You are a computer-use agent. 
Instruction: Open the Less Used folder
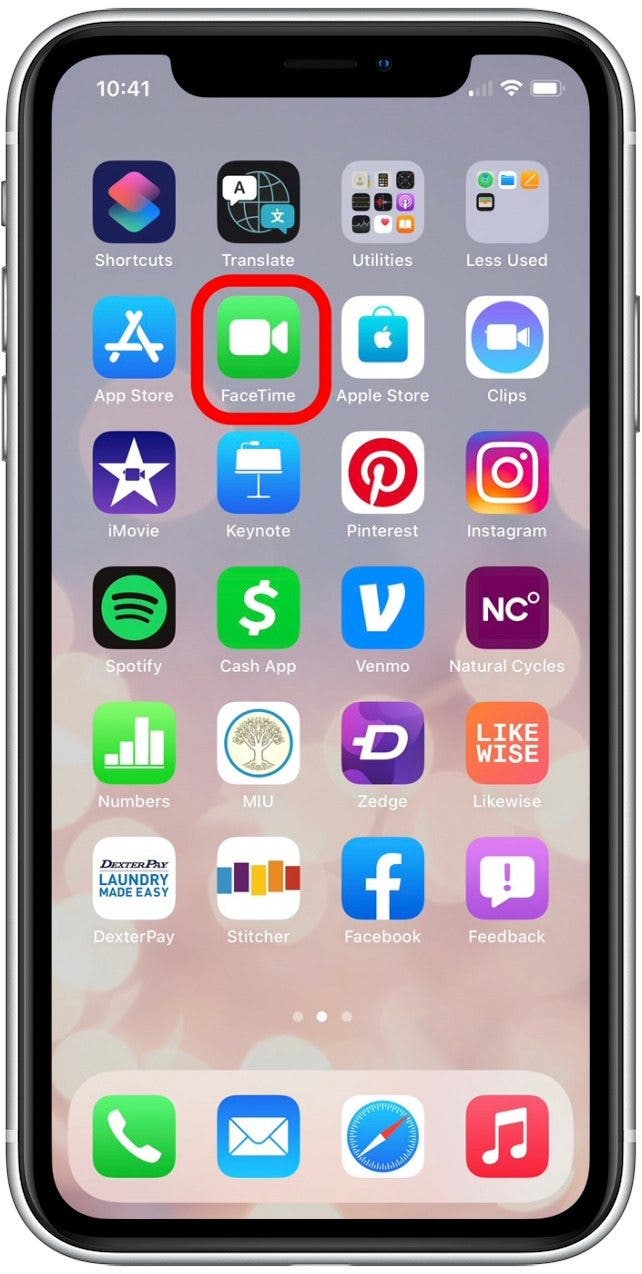[506, 202]
